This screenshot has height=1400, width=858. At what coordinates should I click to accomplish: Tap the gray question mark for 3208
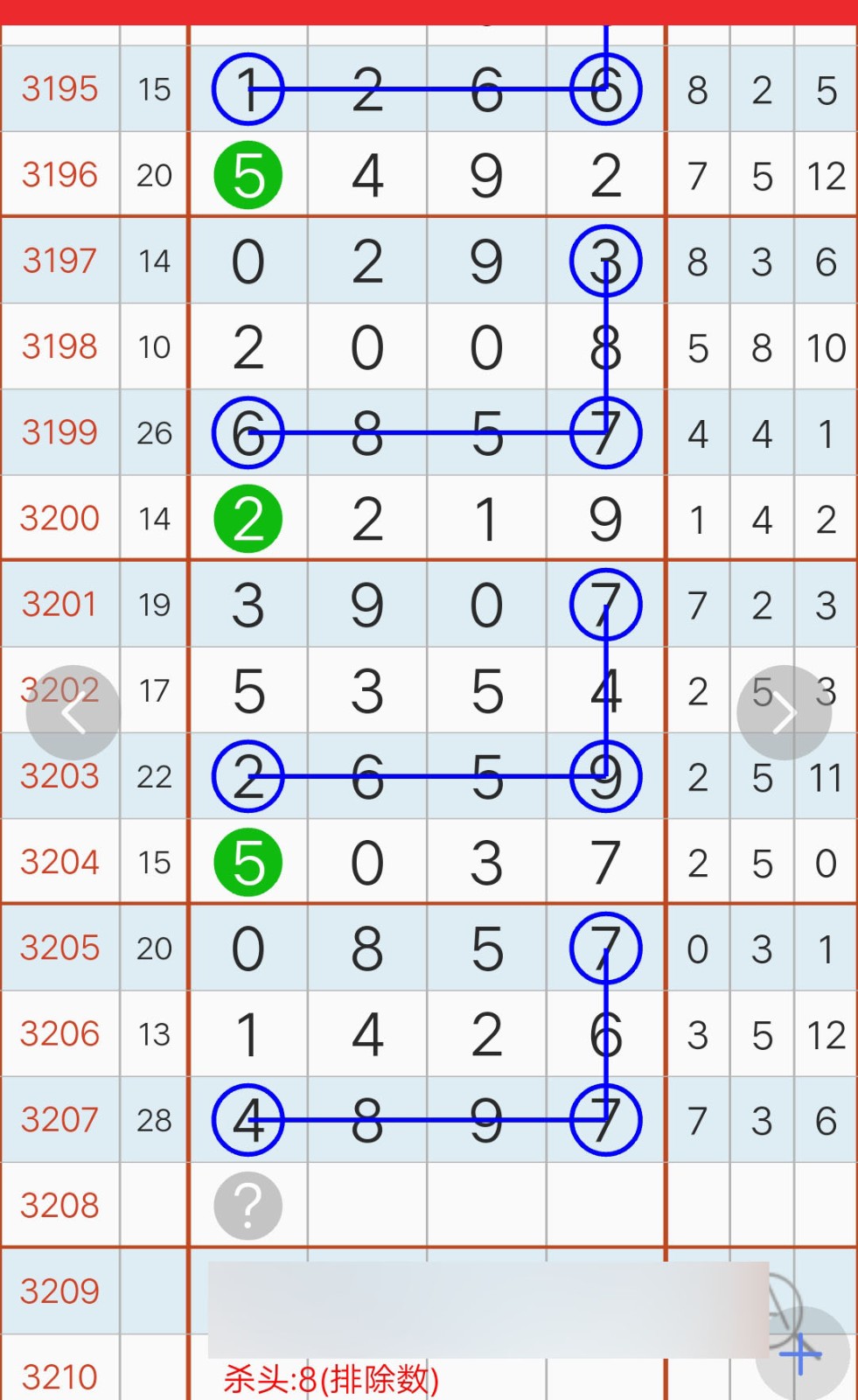pyautogui.click(x=248, y=1206)
